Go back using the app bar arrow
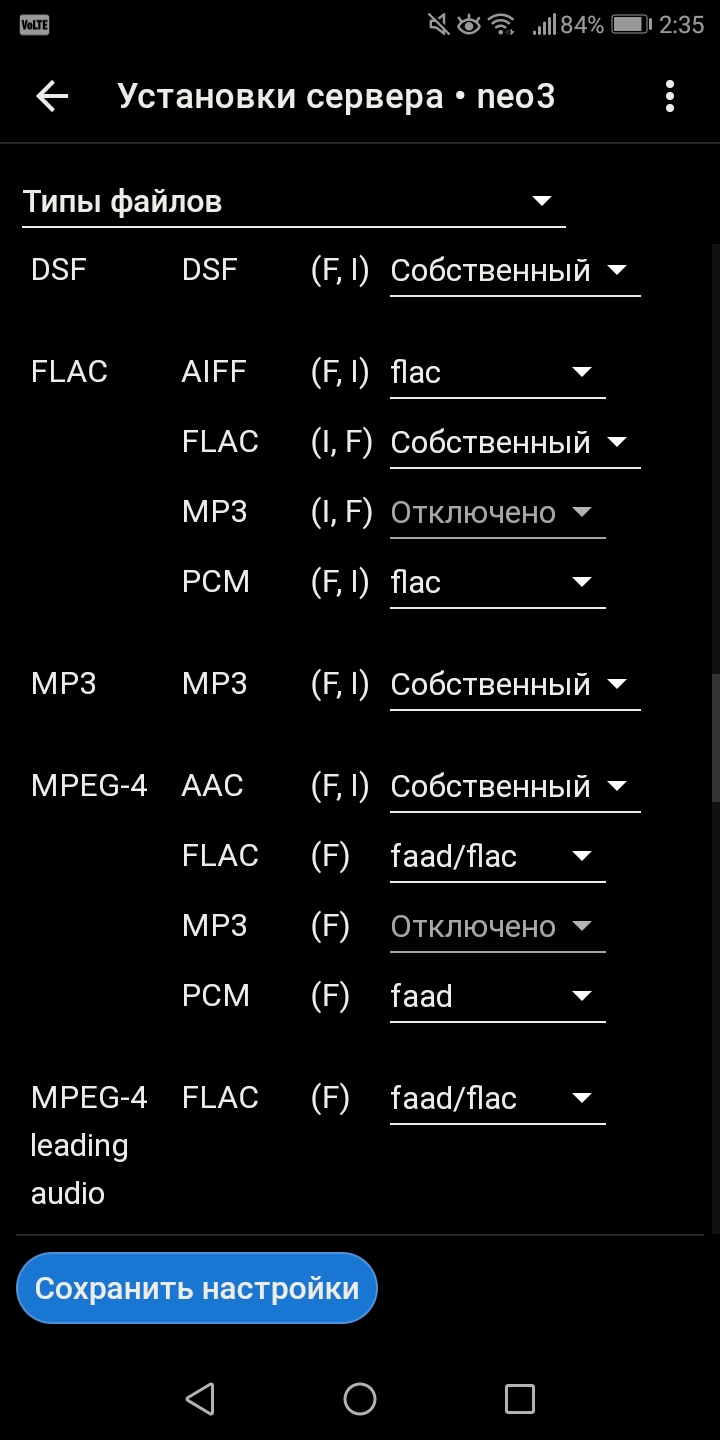This screenshot has width=720, height=1440. 52,96
